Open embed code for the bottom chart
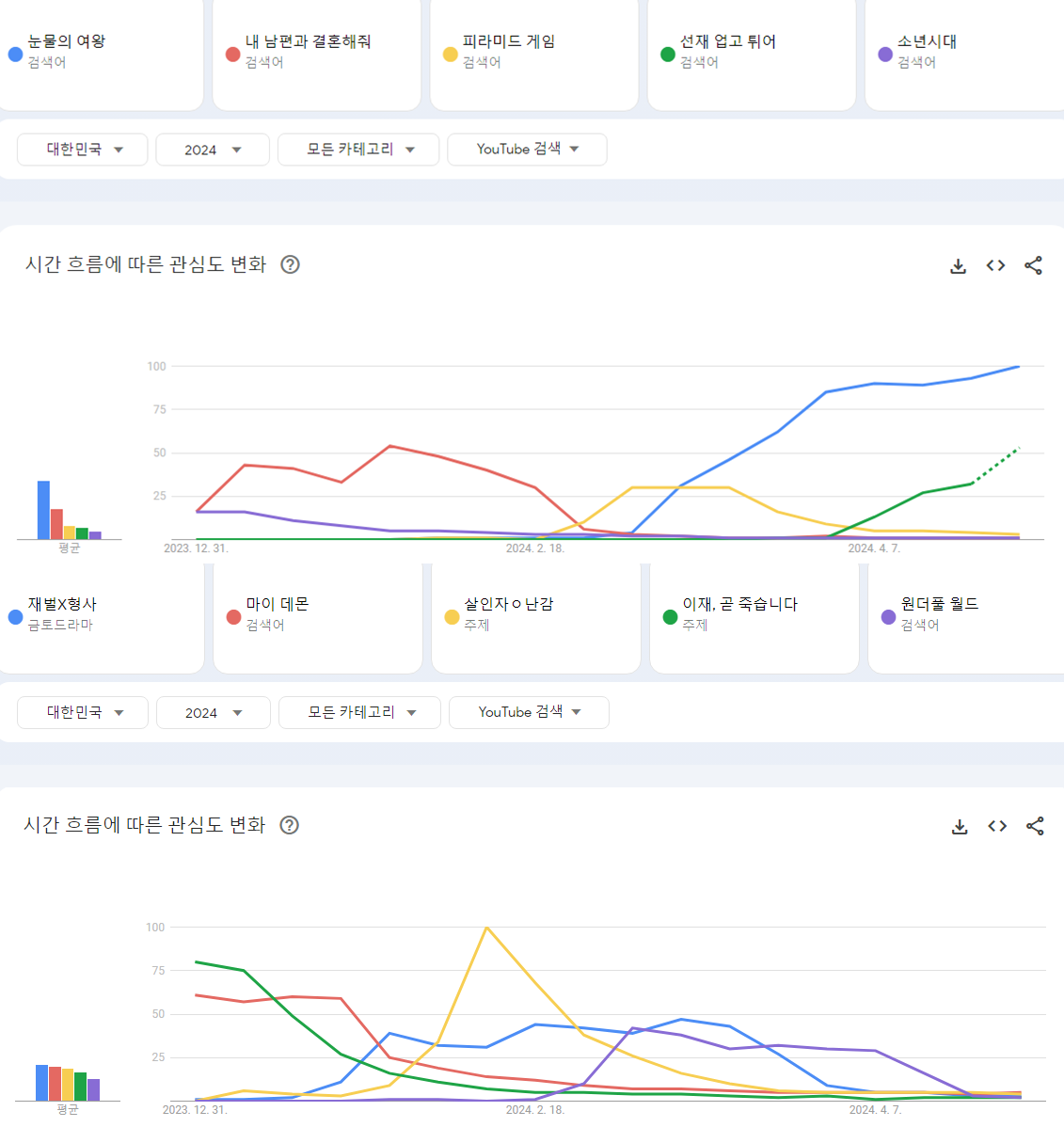Viewport: 1064px width, 1127px height. point(996,826)
